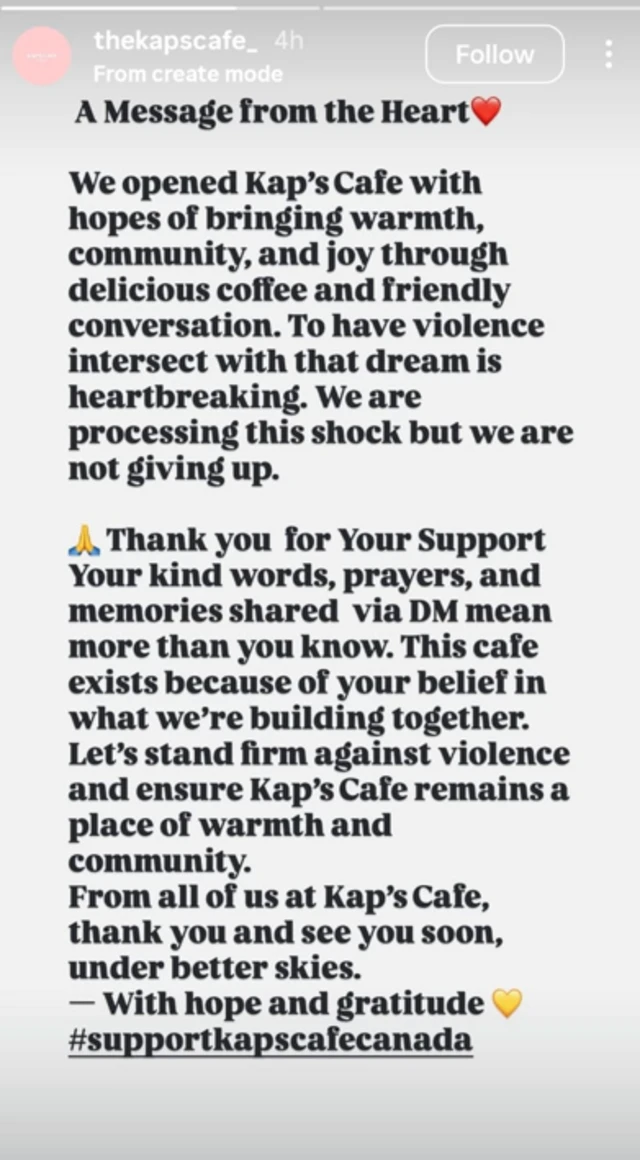Open thekapscafe_ profile picture
This screenshot has width=640, height=1160.
tap(42, 56)
